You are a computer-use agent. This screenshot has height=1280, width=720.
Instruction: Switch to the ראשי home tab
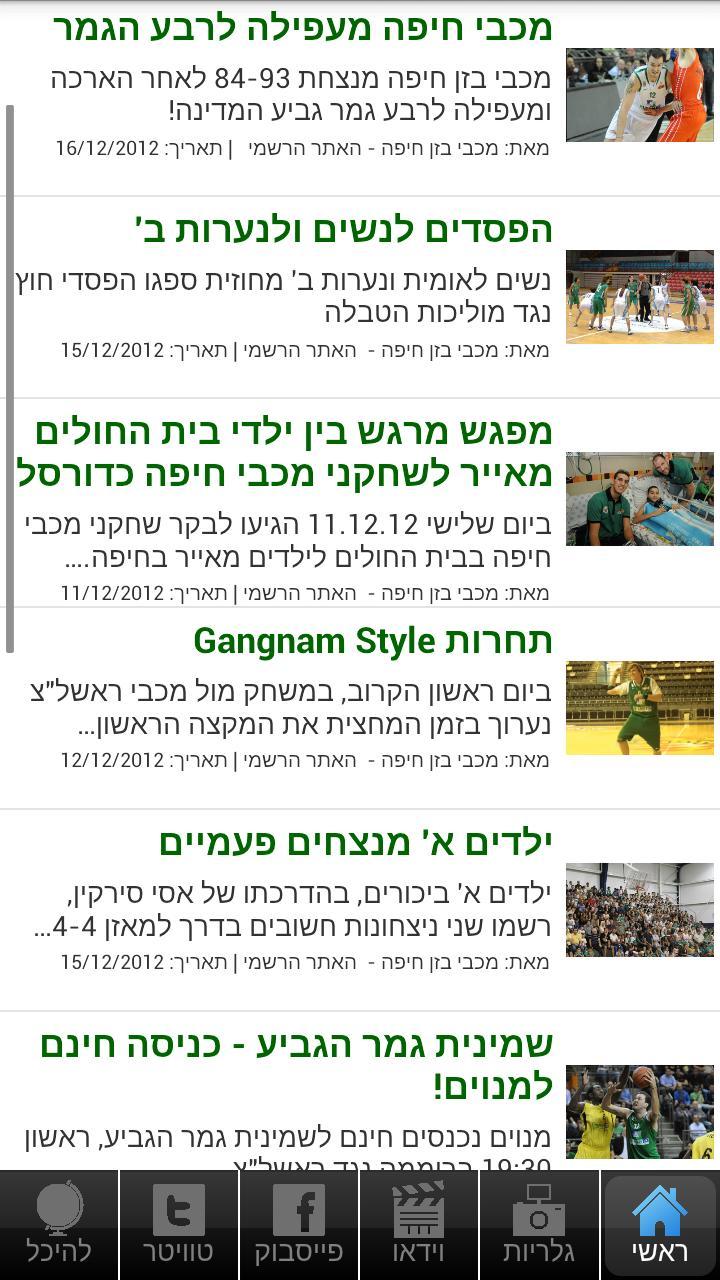click(659, 1224)
